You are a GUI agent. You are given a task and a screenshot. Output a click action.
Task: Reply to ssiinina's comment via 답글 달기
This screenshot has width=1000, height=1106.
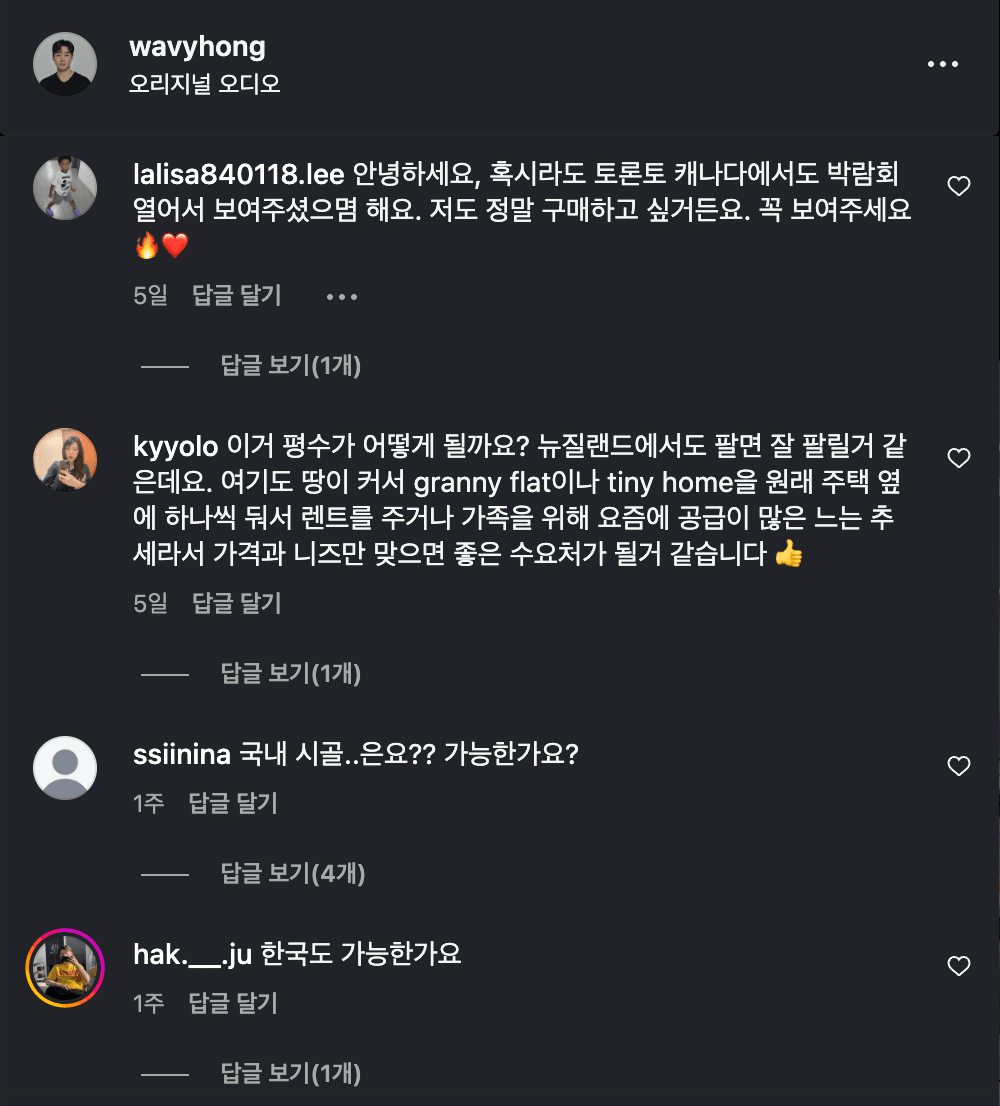232,803
